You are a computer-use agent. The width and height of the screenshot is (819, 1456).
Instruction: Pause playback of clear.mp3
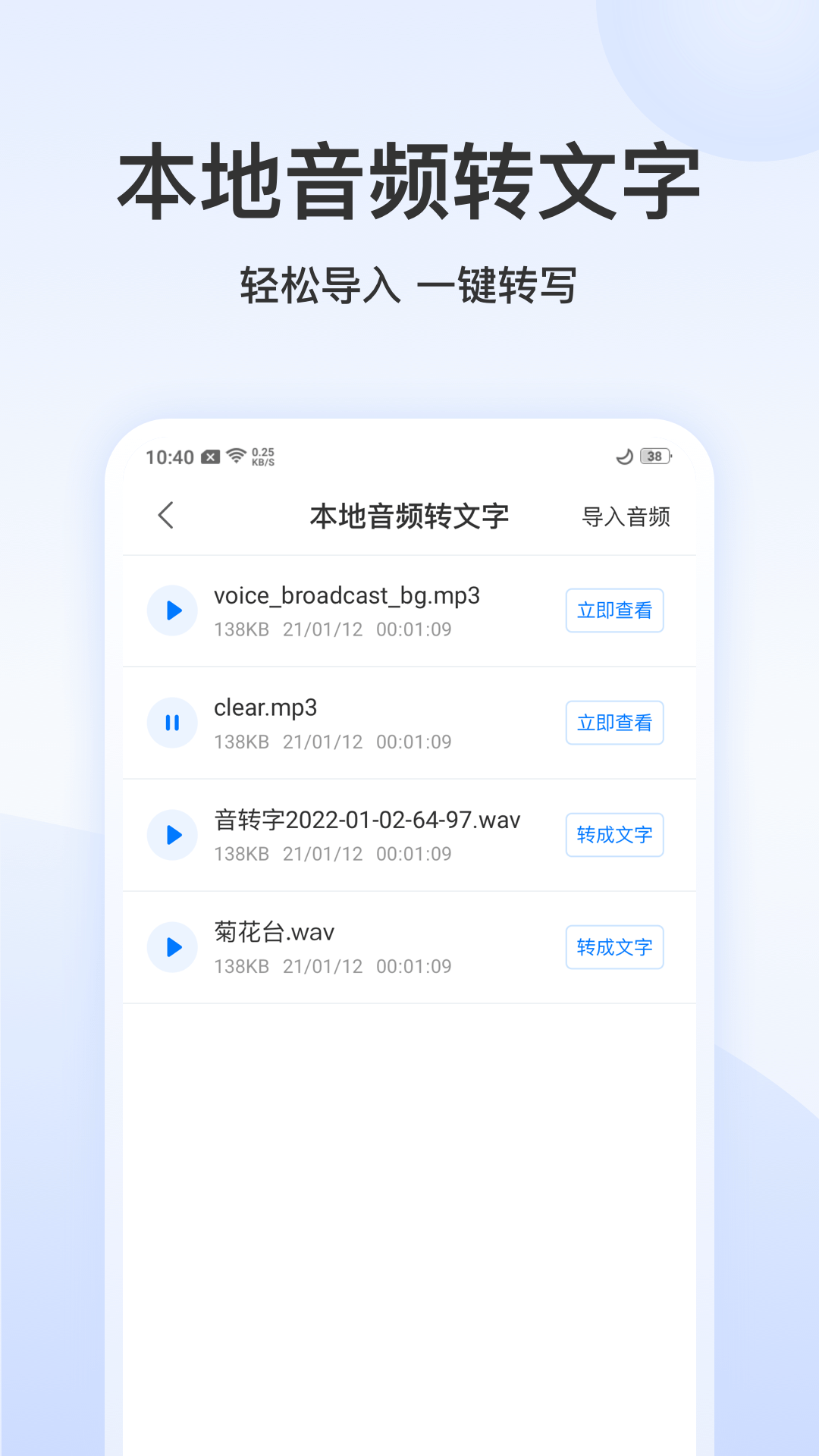point(172,723)
